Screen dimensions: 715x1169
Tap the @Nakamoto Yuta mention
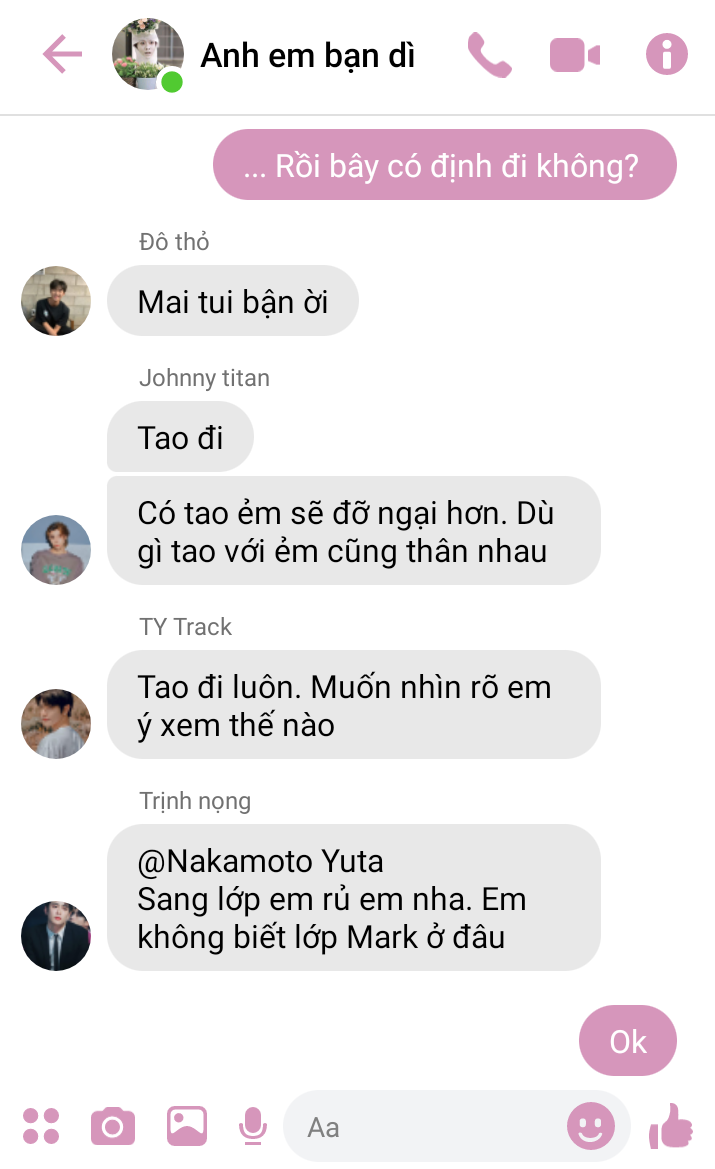pyautogui.click(x=260, y=861)
